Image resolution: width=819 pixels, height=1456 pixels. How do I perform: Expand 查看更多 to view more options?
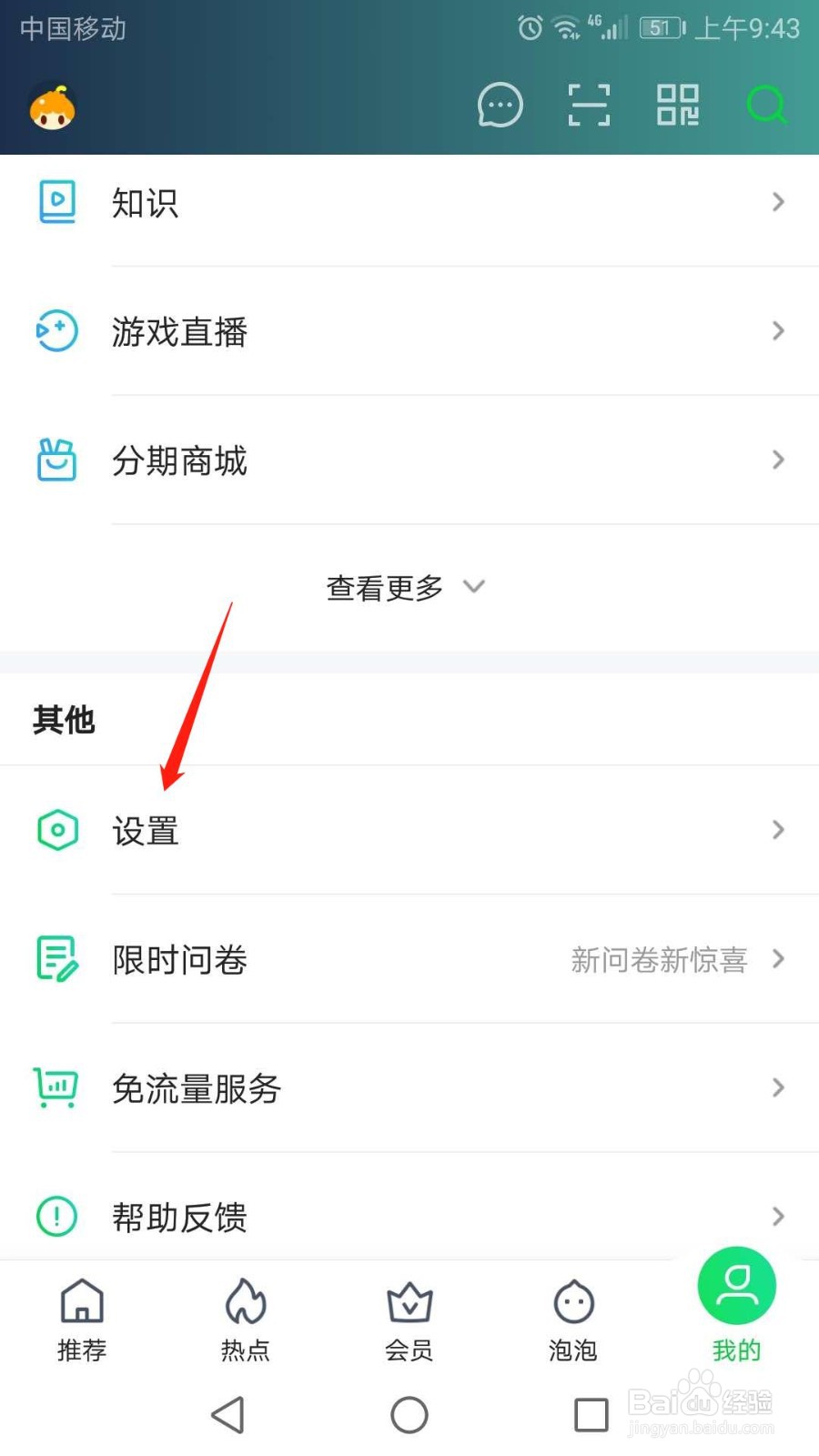(x=405, y=587)
